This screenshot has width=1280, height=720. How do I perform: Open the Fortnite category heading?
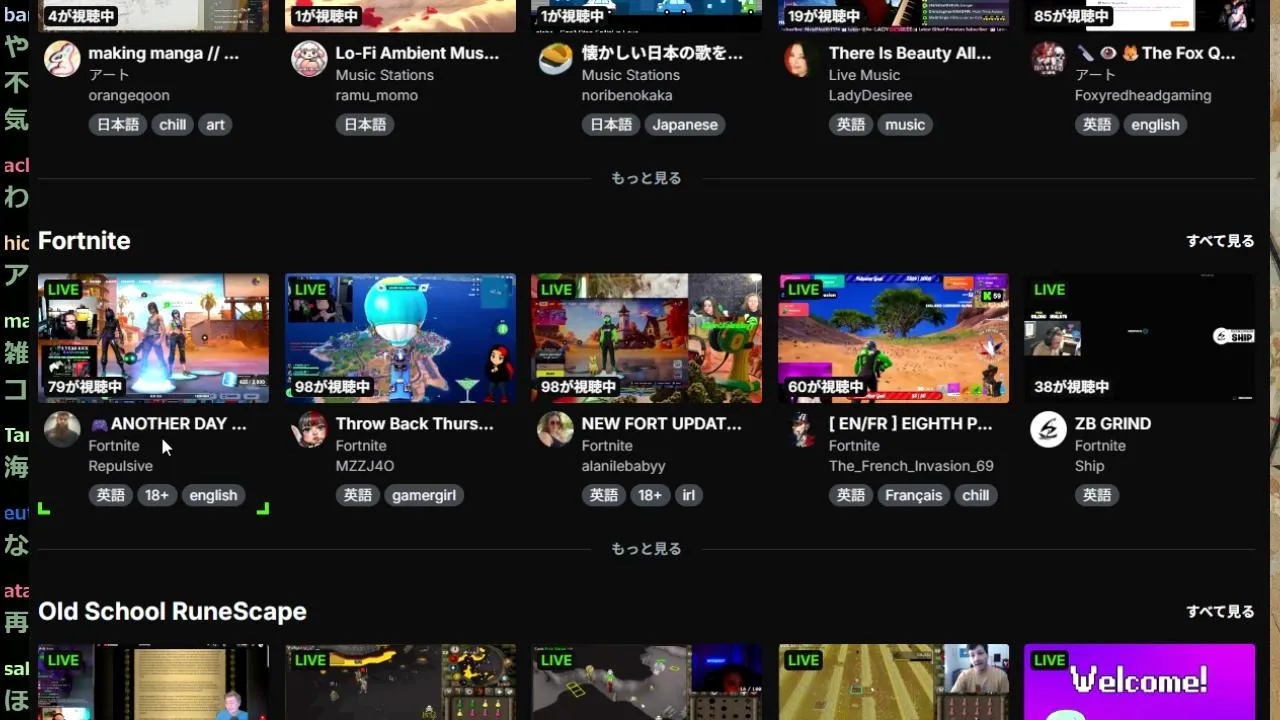(x=84, y=241)
